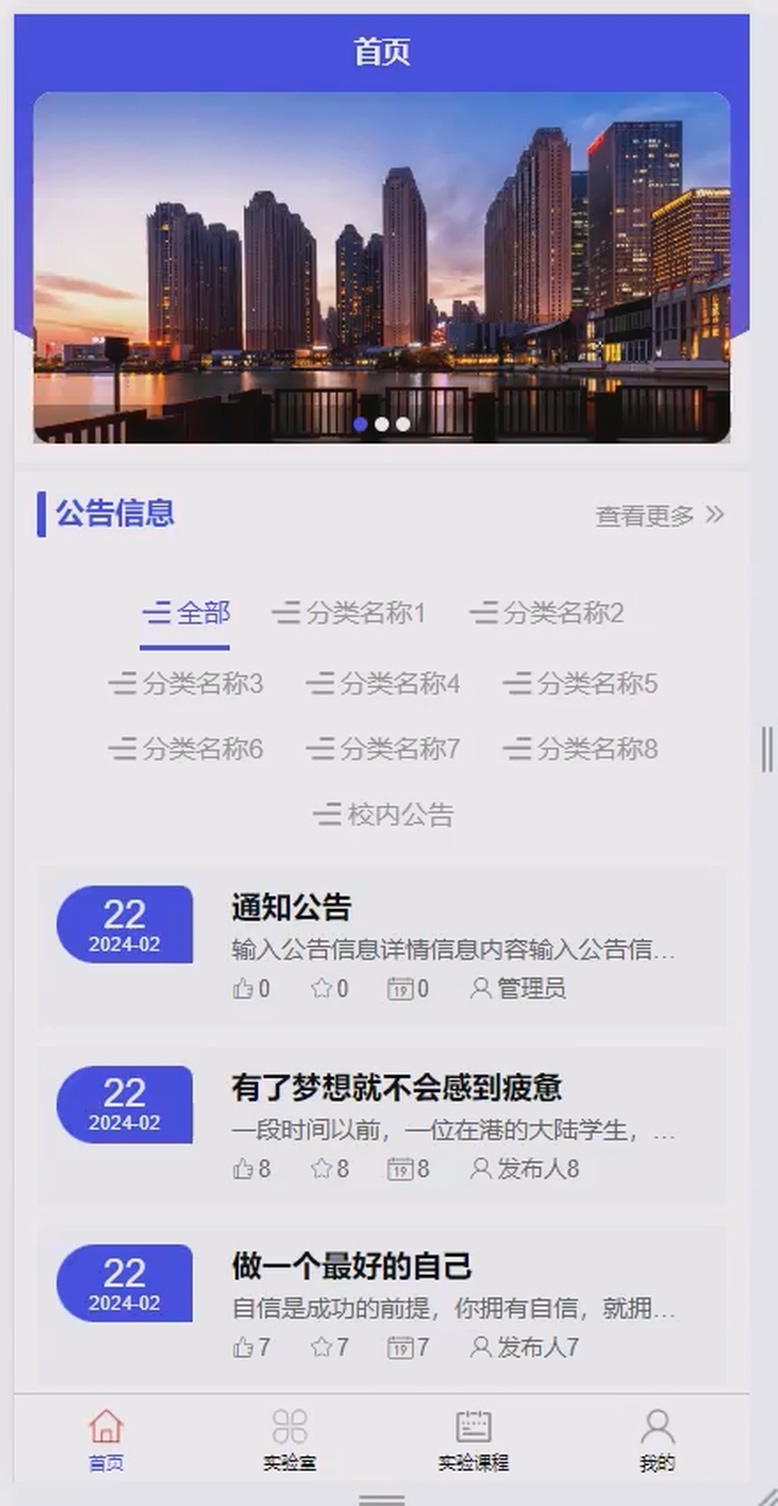The width and height of the screenshot is (778, 1506).
Task: Switch to the 实验课程 tab
Action: pos(473,1440)
